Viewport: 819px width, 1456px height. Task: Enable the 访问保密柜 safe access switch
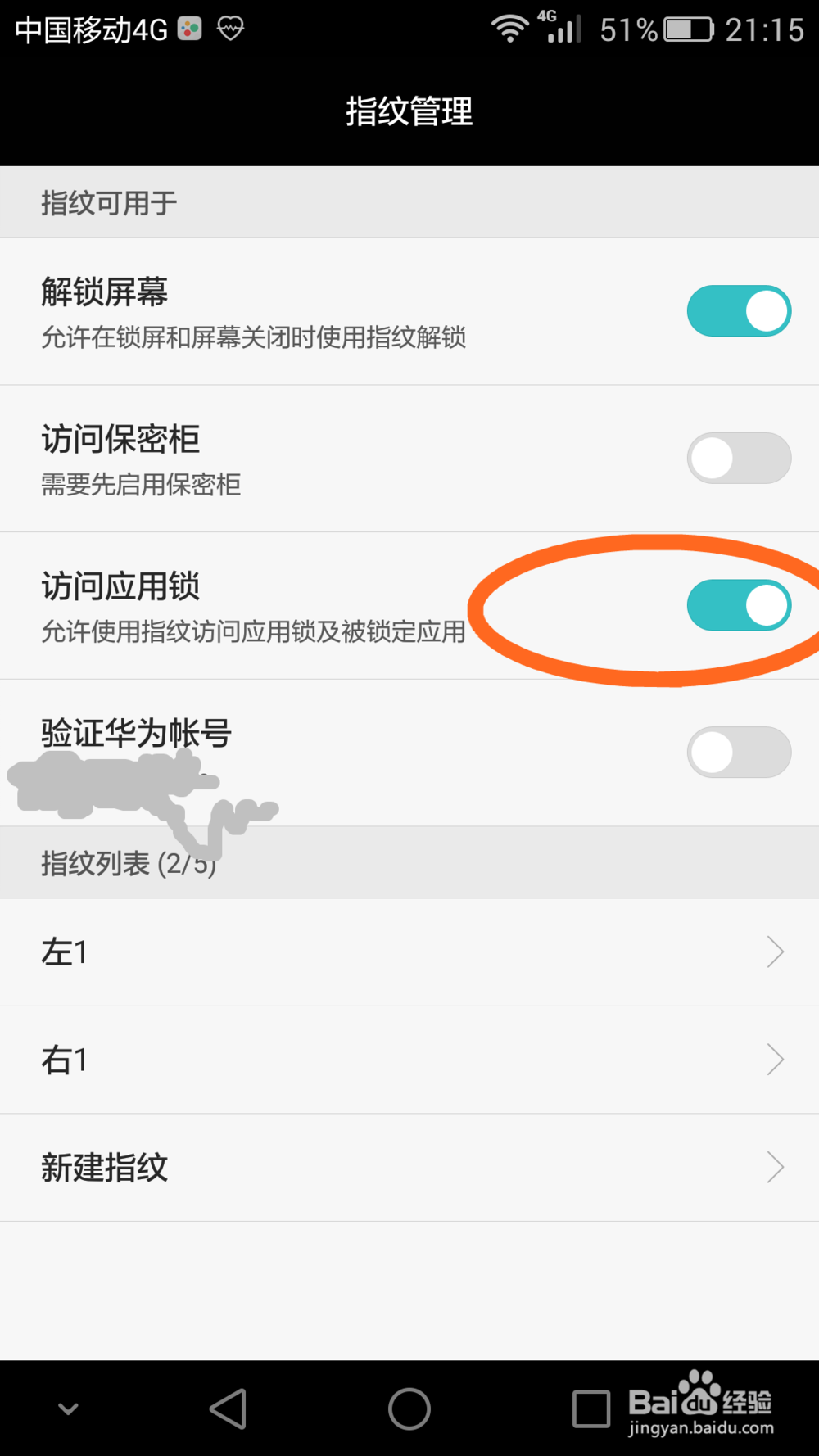738,458
